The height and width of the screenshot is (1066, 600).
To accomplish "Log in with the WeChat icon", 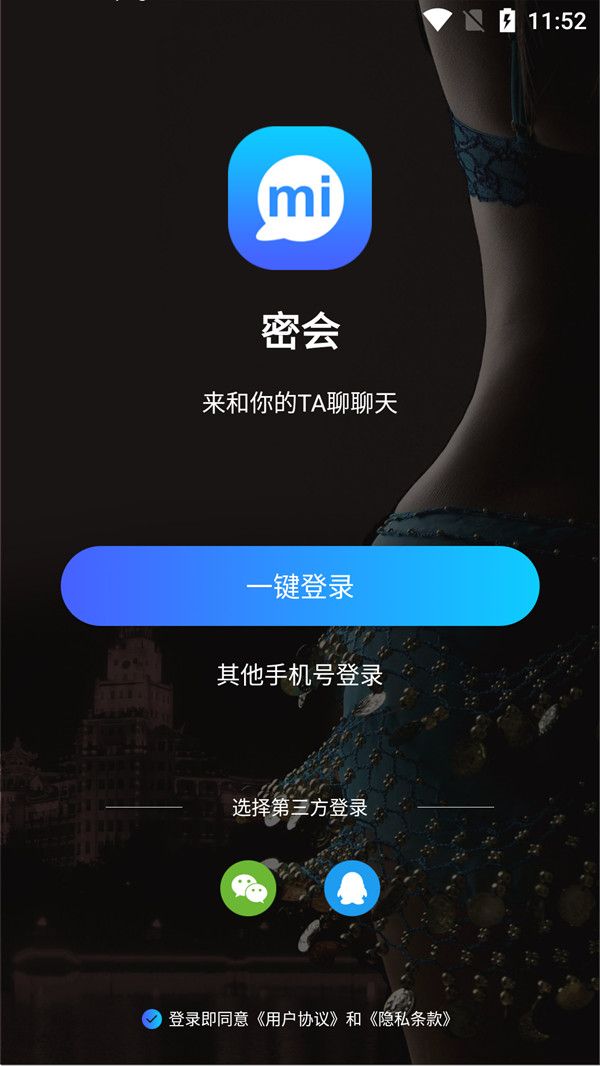I will [248, 888].
